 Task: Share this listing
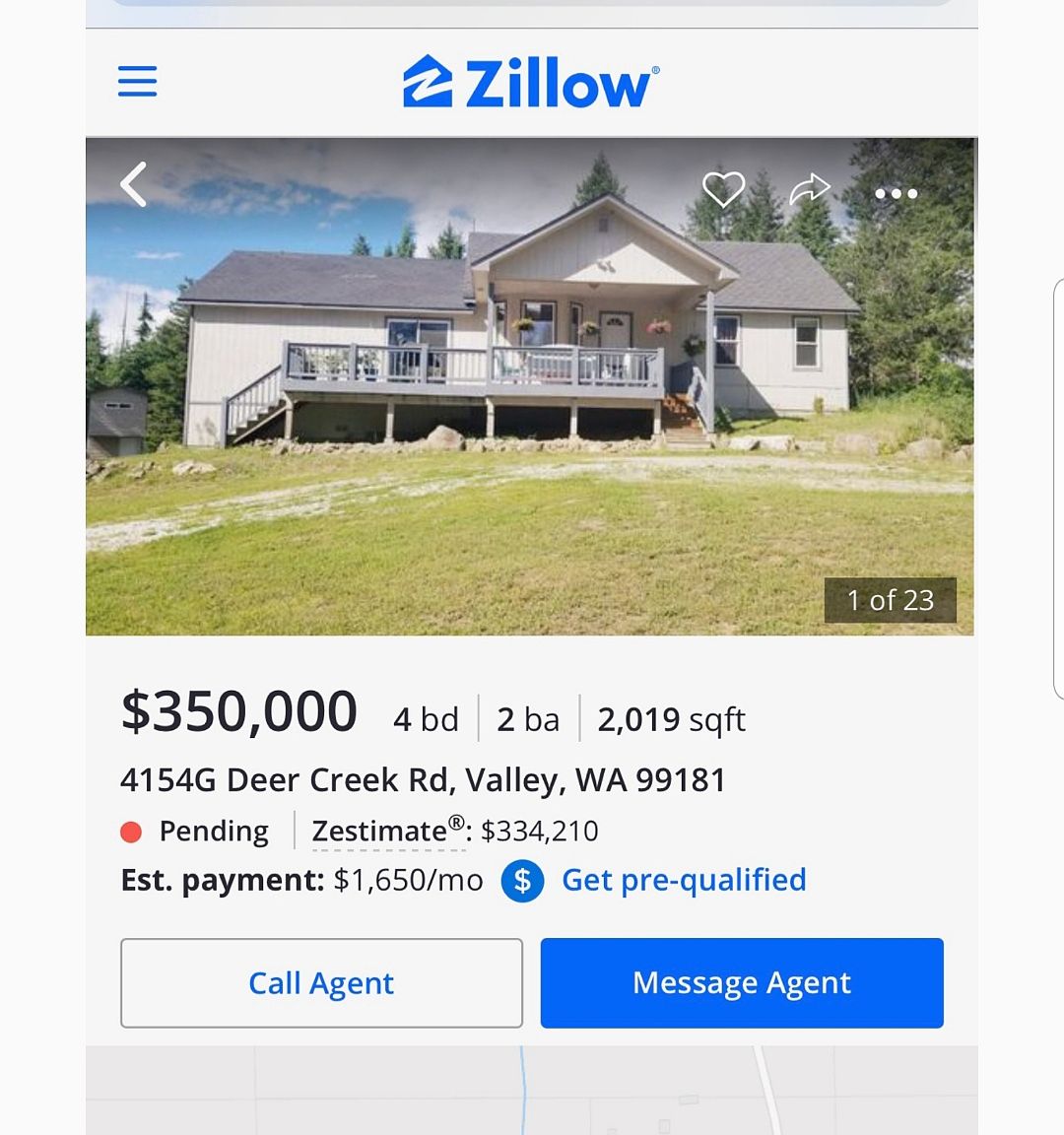pos(810,189)
